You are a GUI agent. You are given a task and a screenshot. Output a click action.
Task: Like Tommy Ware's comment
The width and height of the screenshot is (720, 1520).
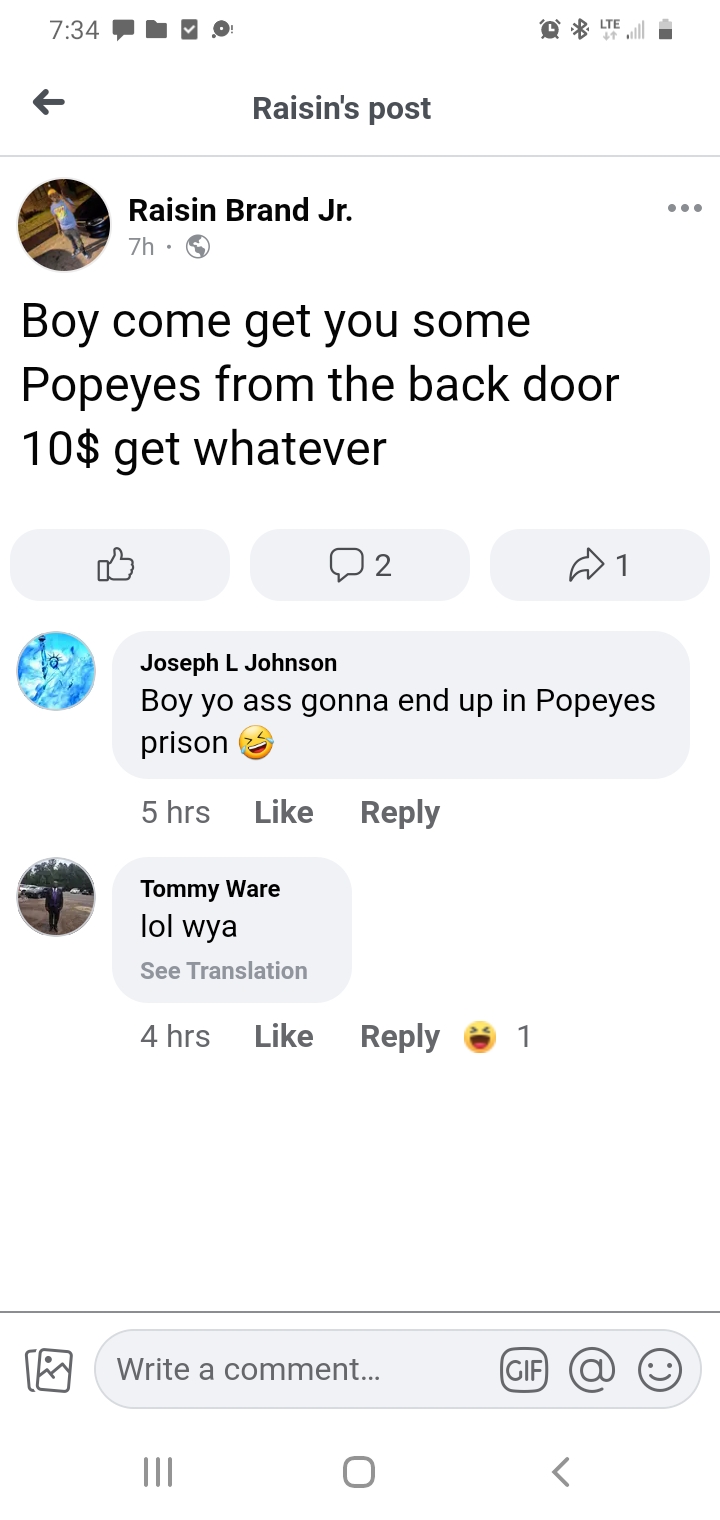click(283, 1037)
